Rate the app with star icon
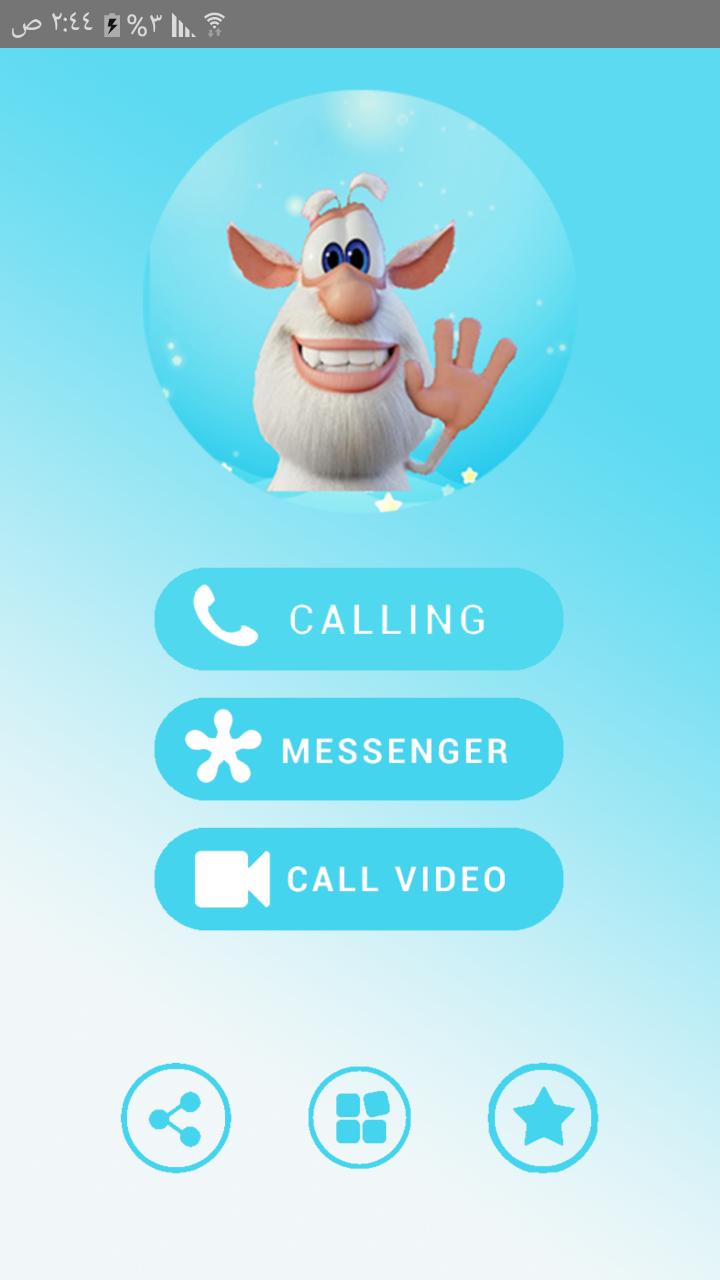This screenshot has width=720, height=1280. coord(543,1117)
